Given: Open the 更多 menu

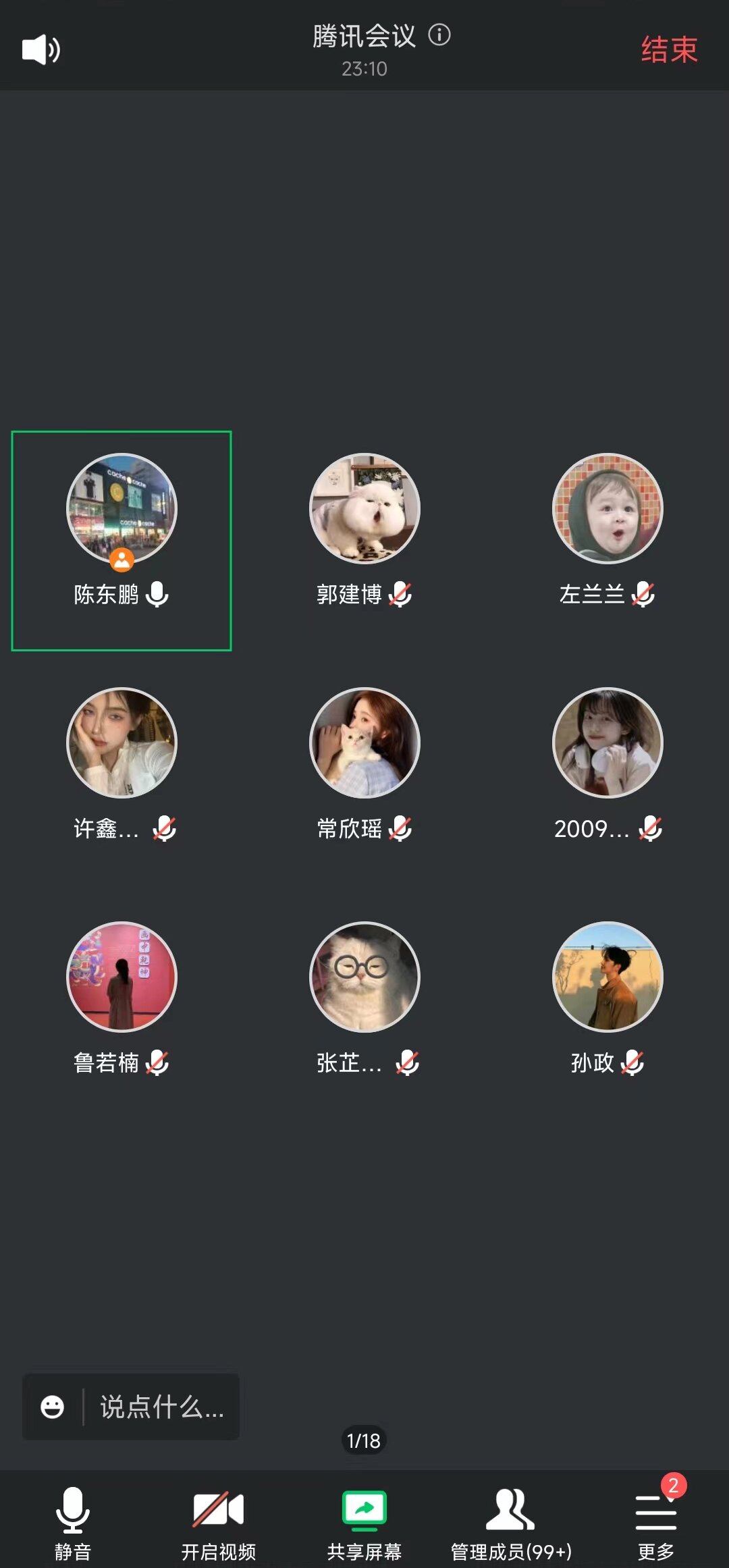Looking at the screenshot, I should [656, 1523].
